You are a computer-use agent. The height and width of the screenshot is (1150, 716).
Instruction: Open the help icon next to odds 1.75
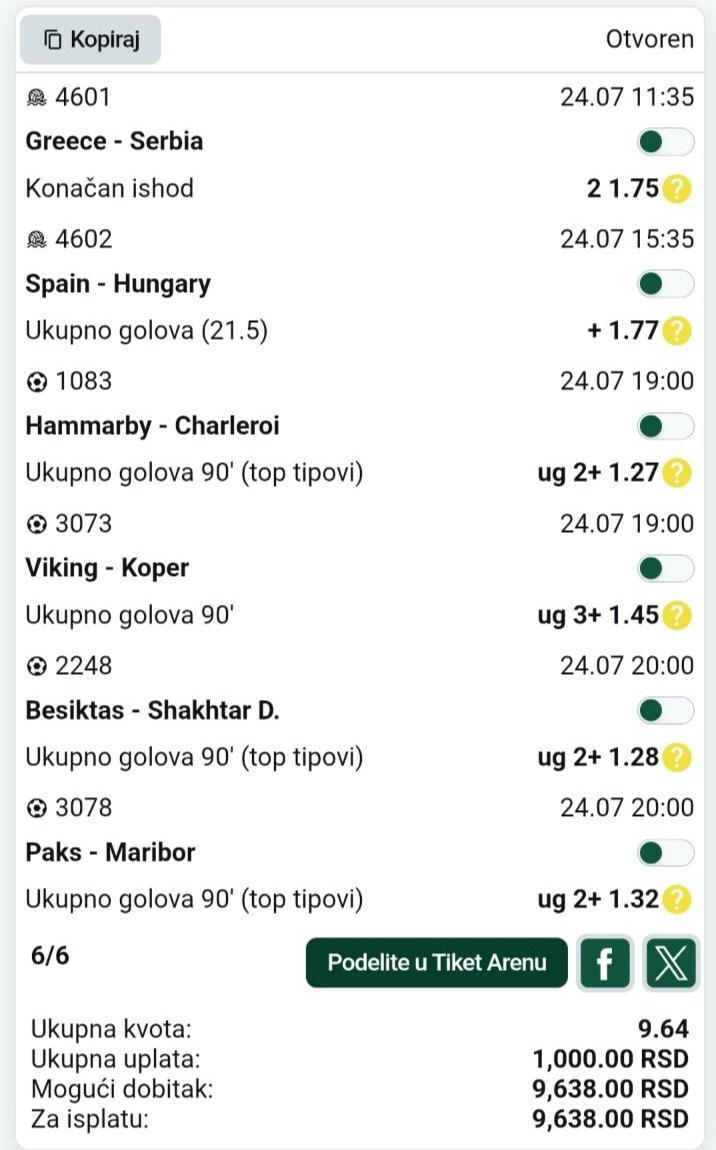[676, 188]
